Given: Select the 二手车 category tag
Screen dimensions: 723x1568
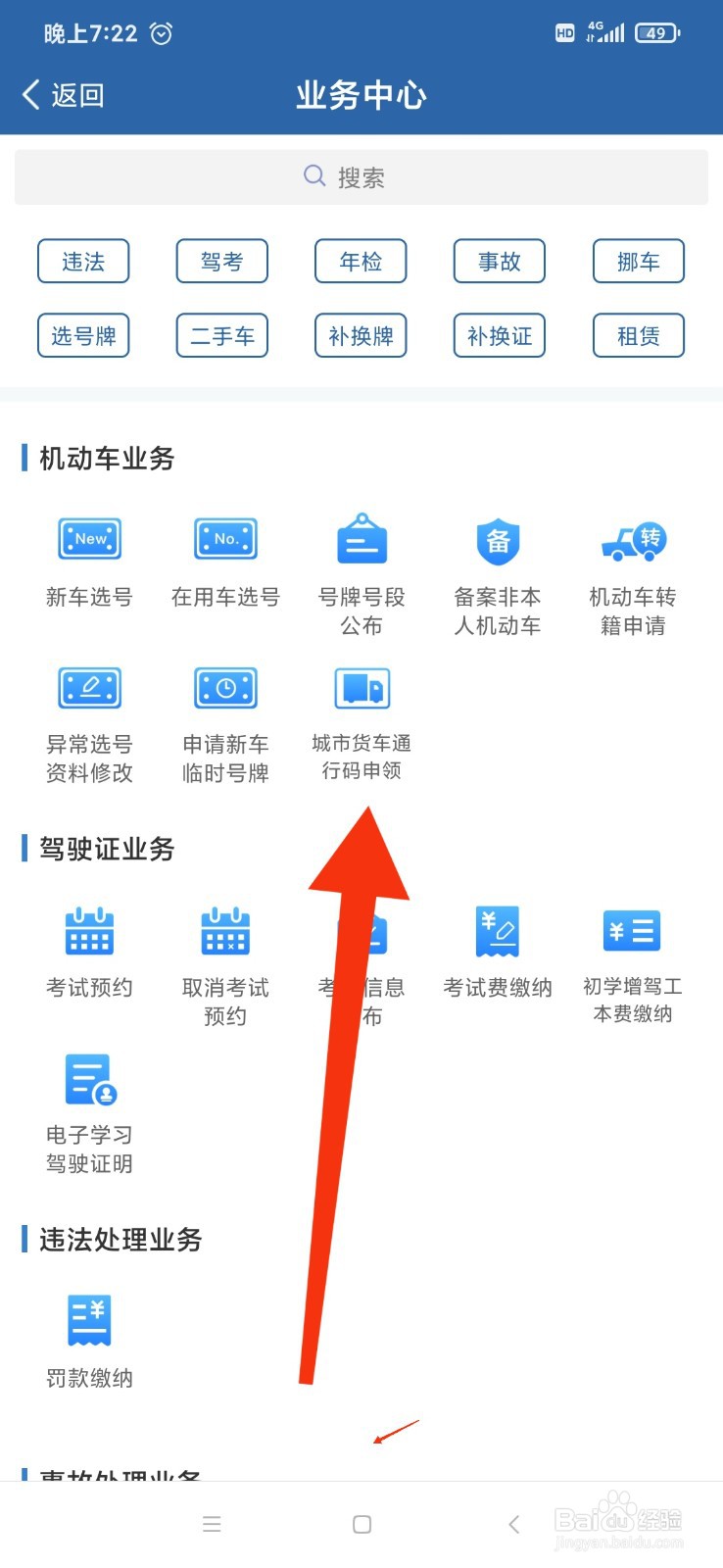Looking at the screenshot, I should click(x=221, y=335).
